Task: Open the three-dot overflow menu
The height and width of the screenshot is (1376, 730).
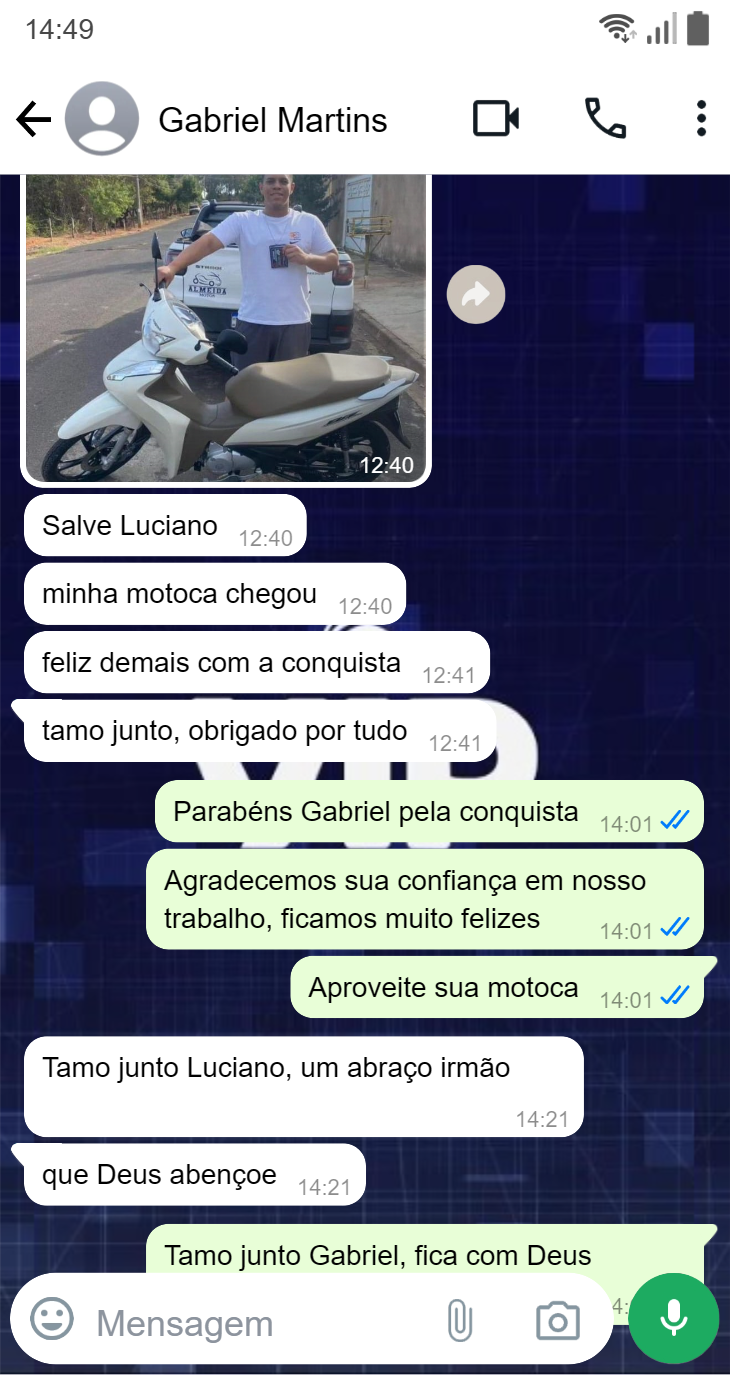Action: point(701,119)
